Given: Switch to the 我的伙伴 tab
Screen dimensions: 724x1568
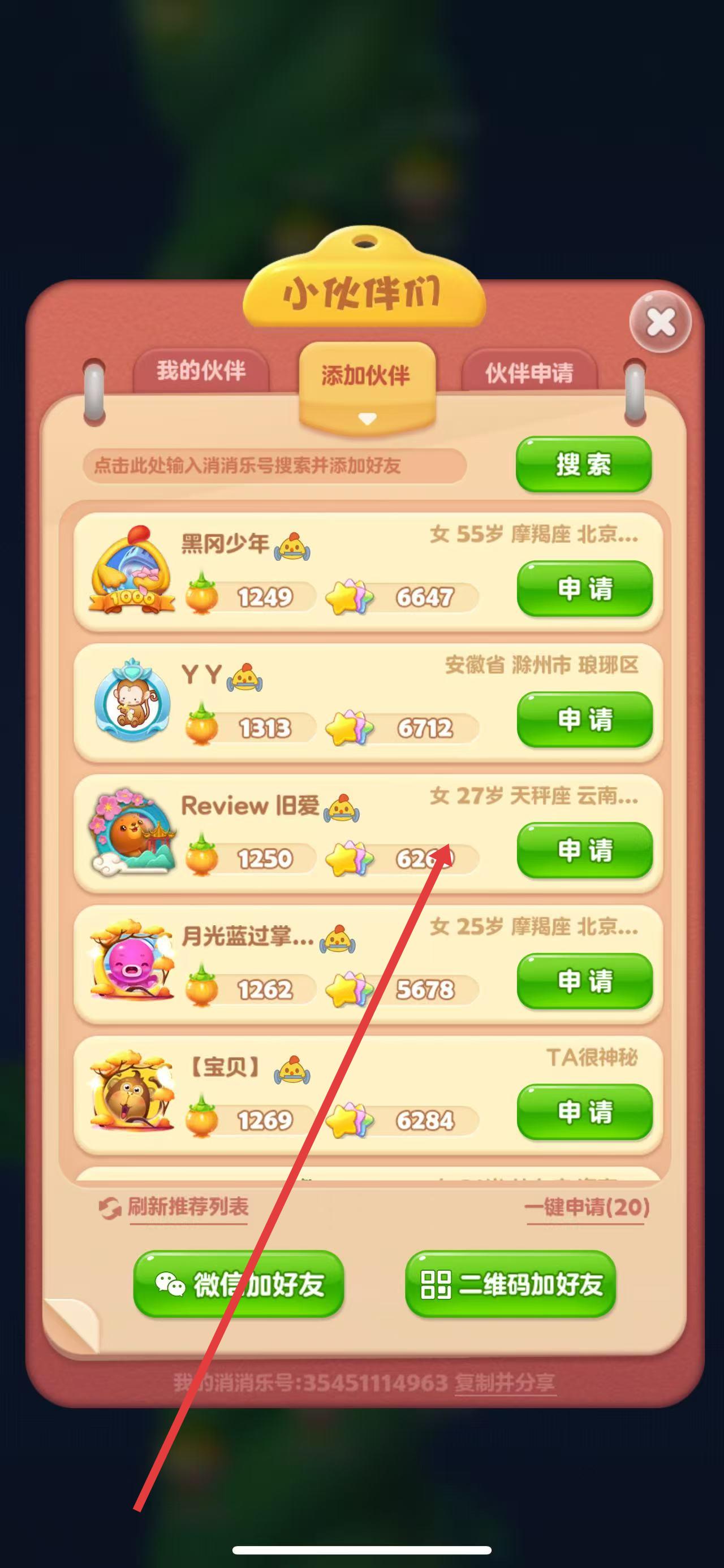Looking at the screenshot, I should [201, 371].
